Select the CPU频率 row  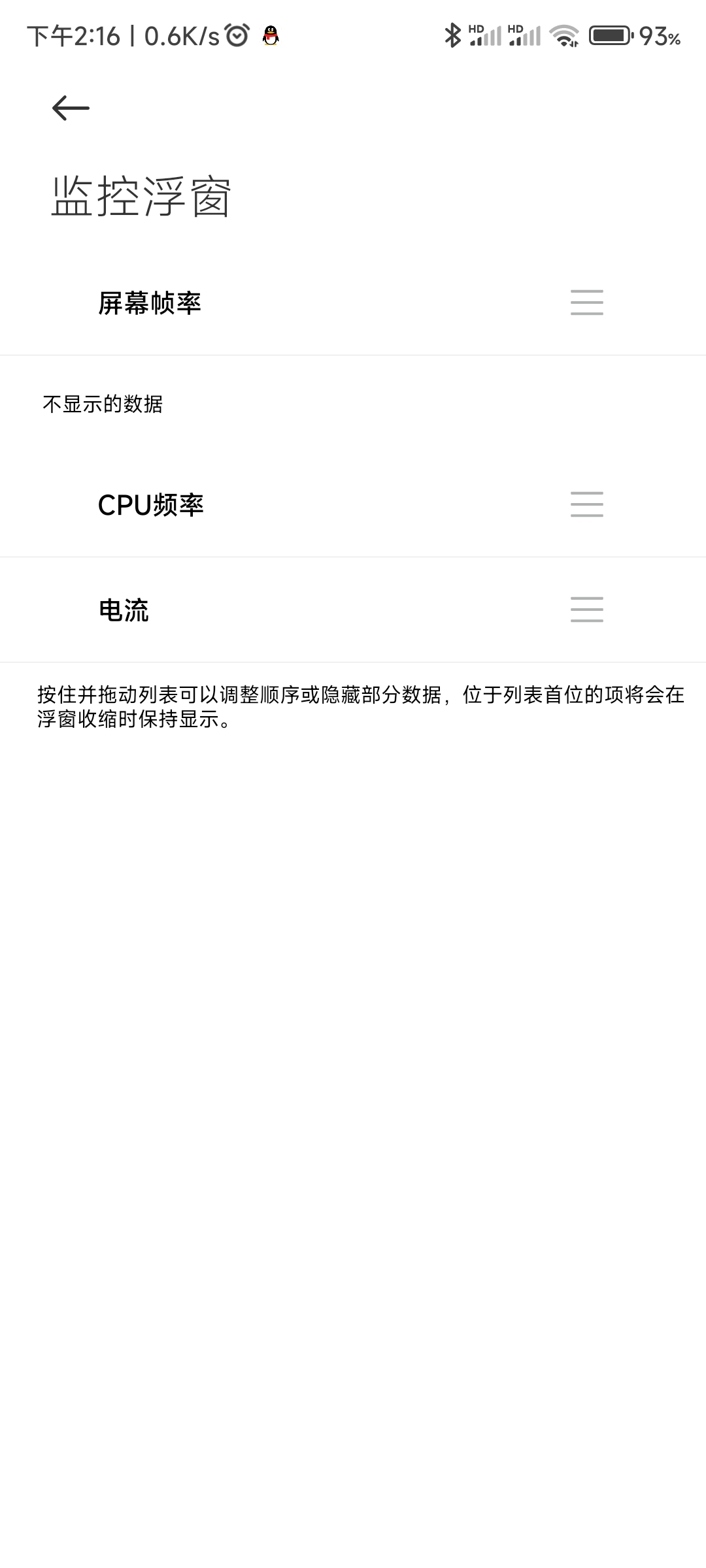coord(353,505)
